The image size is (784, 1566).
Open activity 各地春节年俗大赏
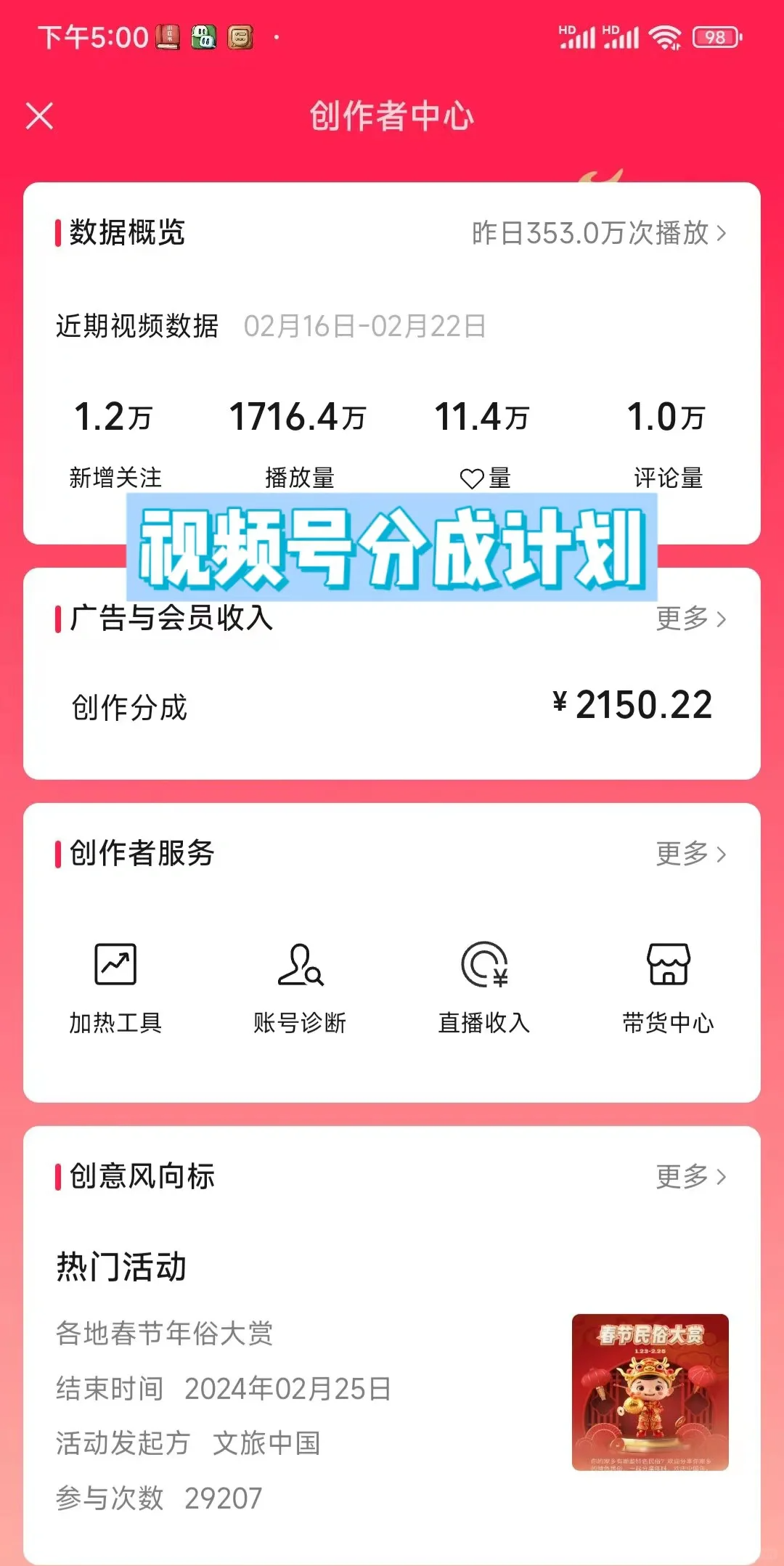click(164, 1331)
